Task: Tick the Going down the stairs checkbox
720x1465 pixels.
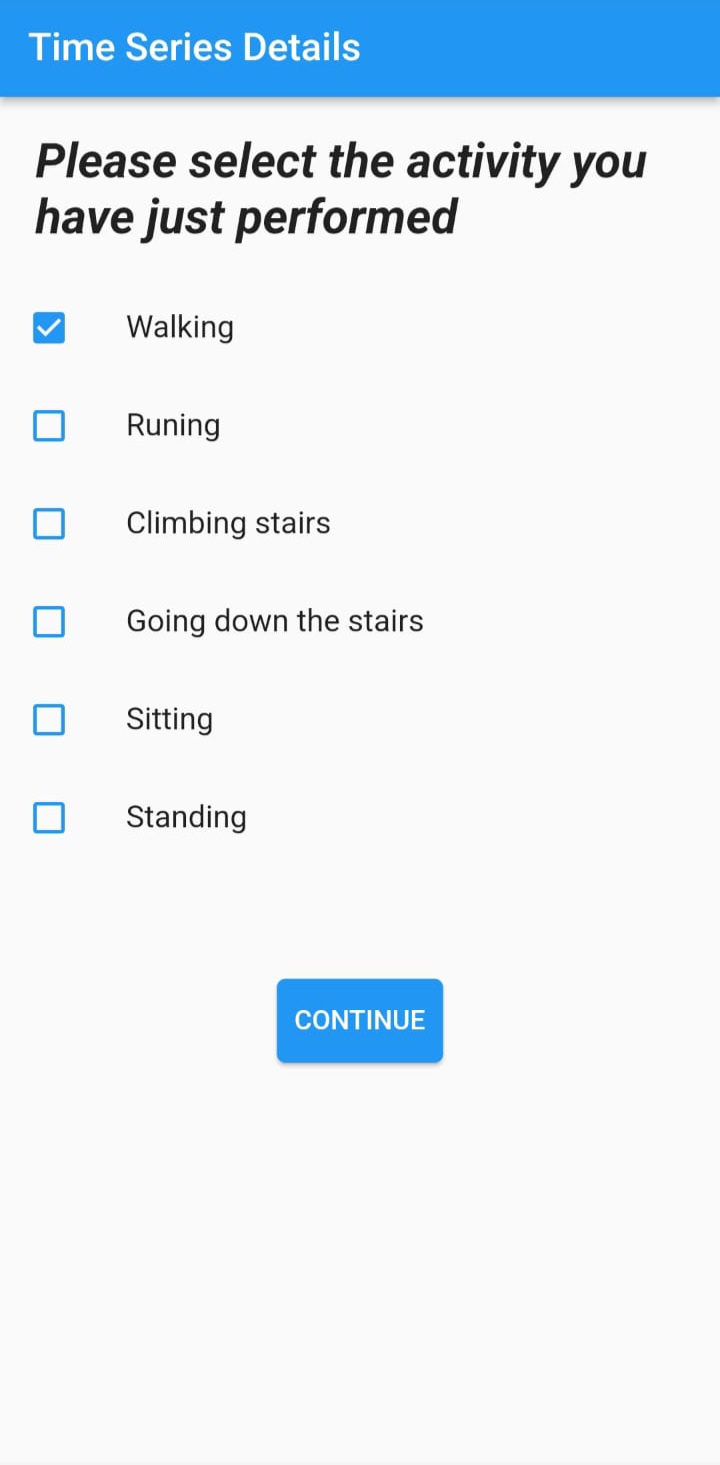Action: [49, 622]
